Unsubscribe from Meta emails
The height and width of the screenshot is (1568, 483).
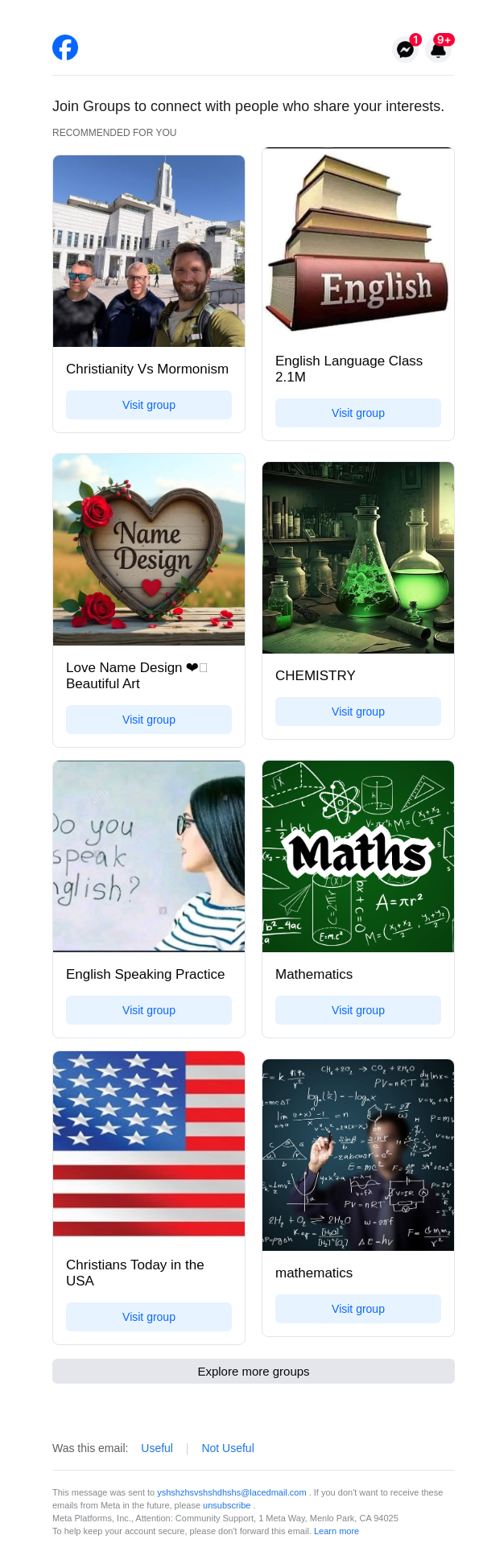226,1505
